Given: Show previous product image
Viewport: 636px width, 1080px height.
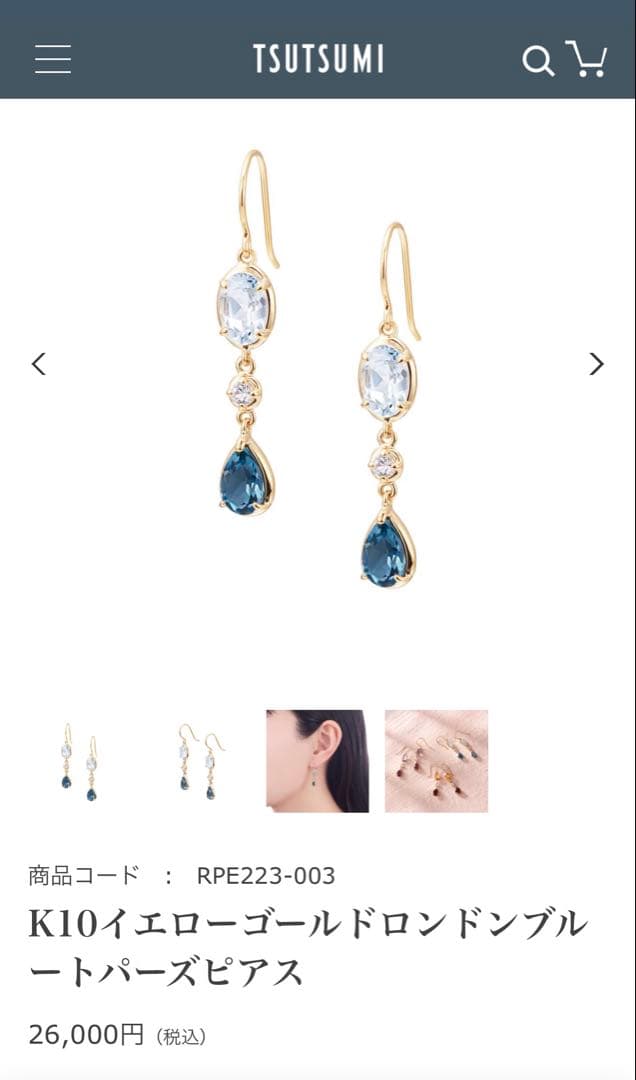Looking at the screenshot, I should [x=39, y=364].
